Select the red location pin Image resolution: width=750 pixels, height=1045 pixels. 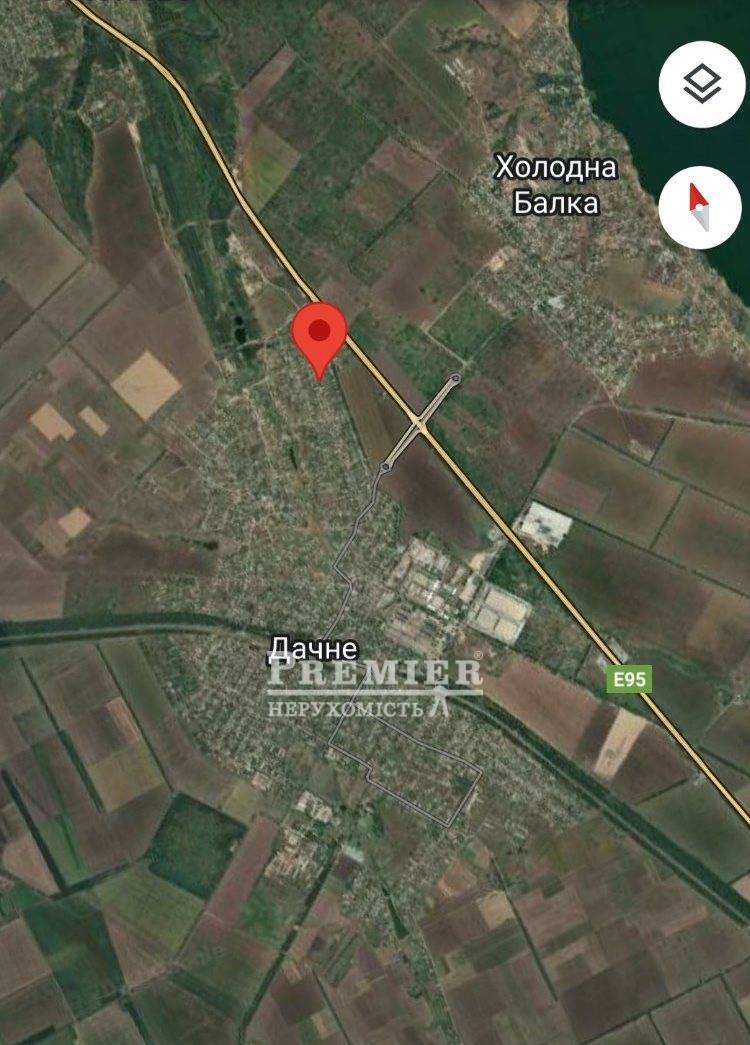coord(319,335)
